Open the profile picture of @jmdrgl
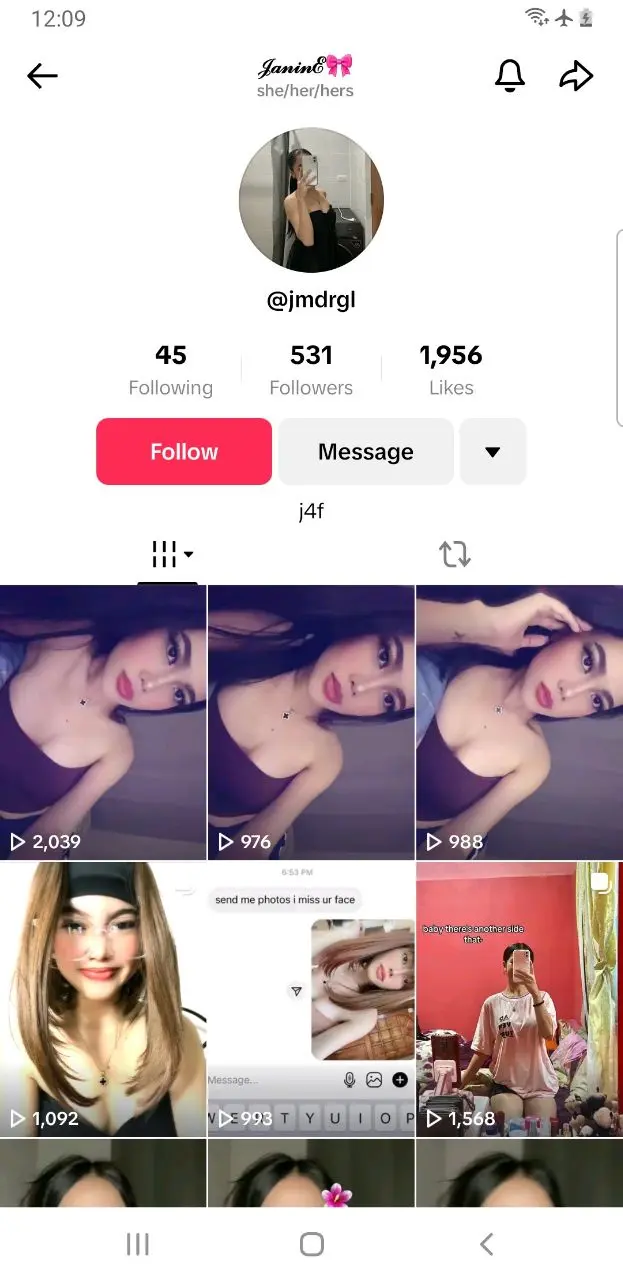 point(311,200)
